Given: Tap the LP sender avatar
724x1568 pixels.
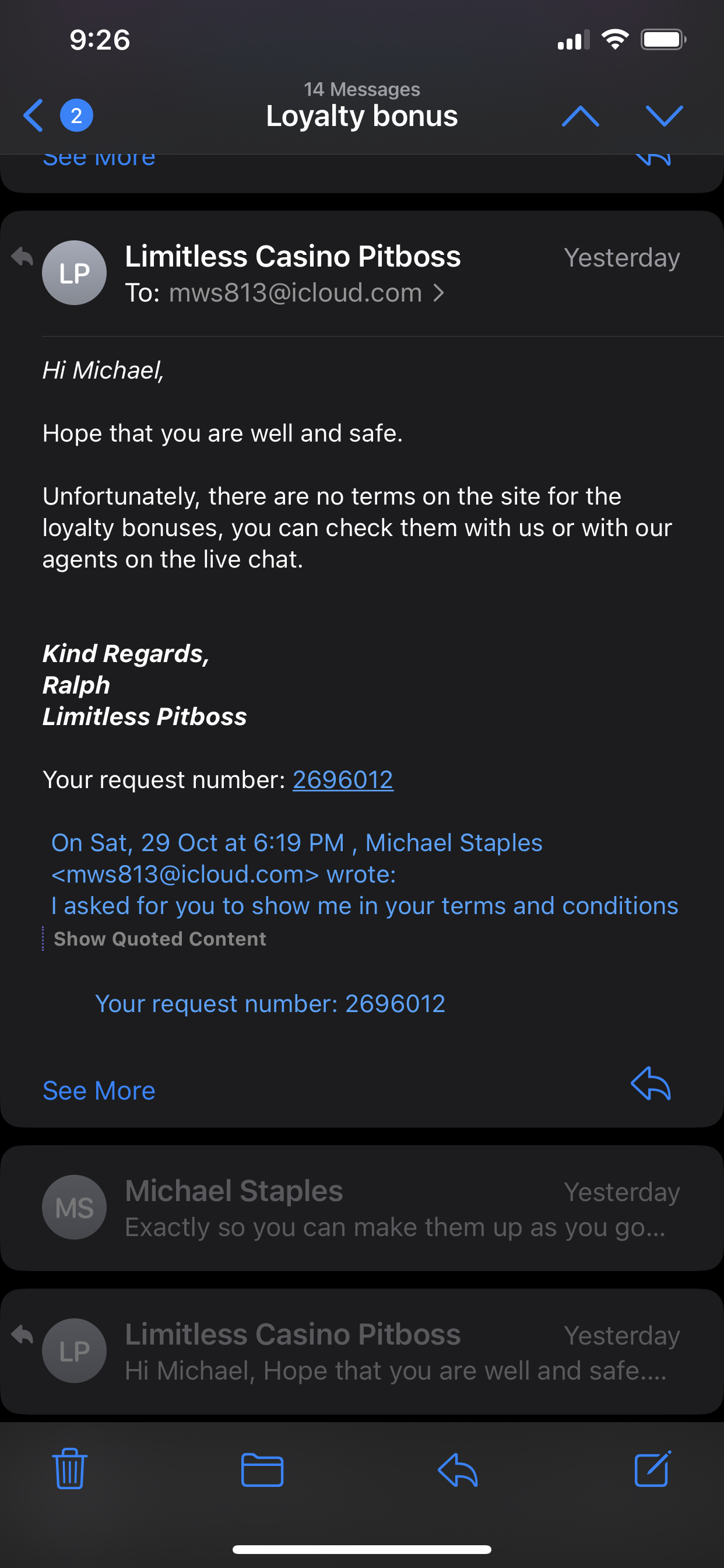Looking at the screenshot, I should [x=74, y=272].
